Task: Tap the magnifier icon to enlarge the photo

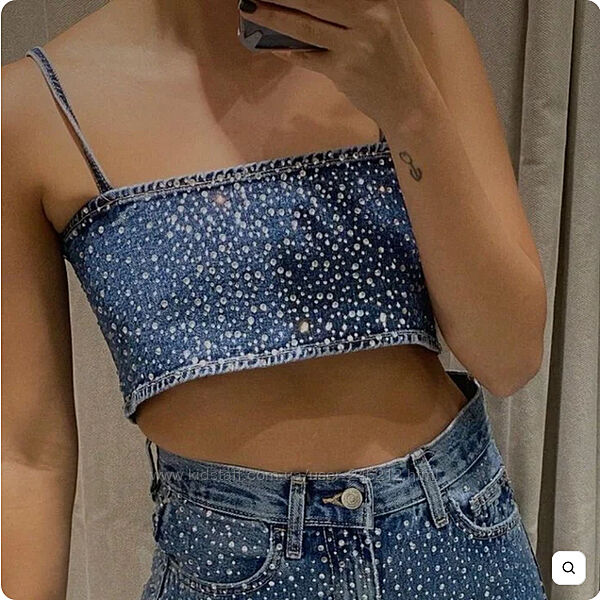Action: point(568,568)
